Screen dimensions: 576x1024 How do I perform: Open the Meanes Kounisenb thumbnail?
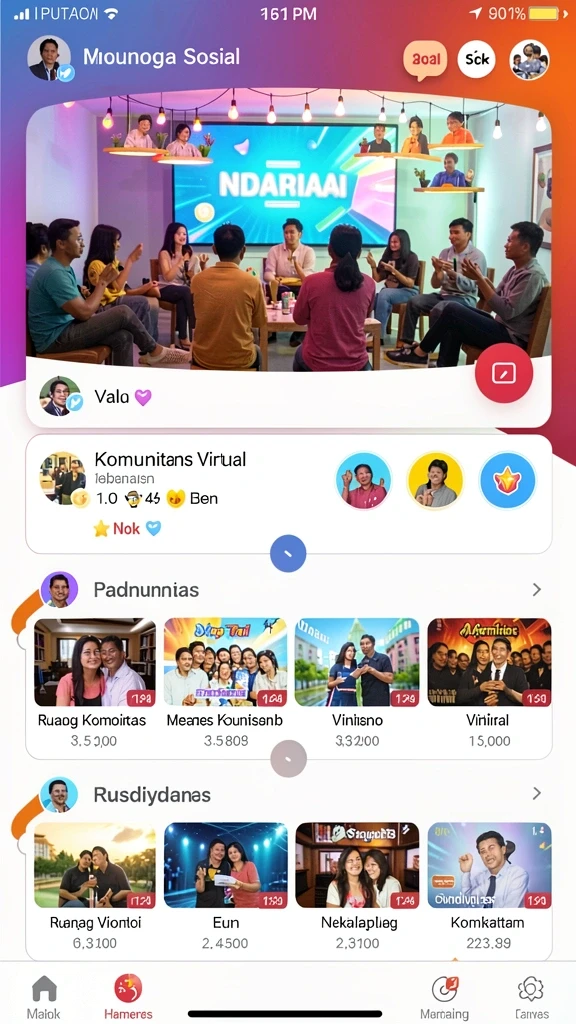(225, 662)
